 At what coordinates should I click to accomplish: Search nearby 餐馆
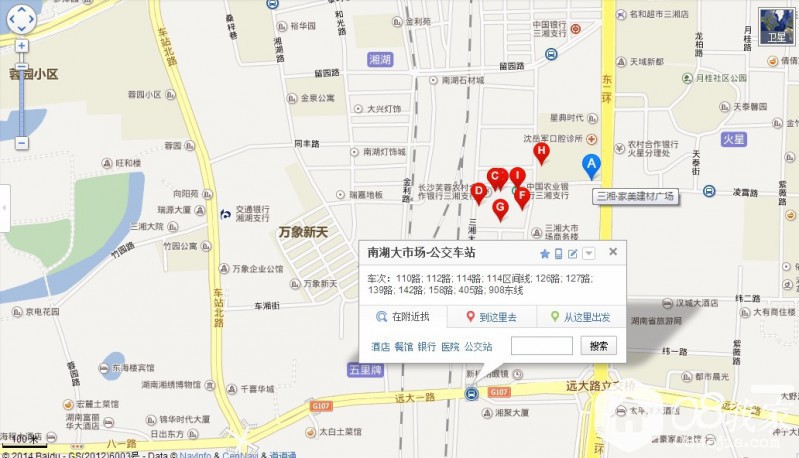point(403,347)
